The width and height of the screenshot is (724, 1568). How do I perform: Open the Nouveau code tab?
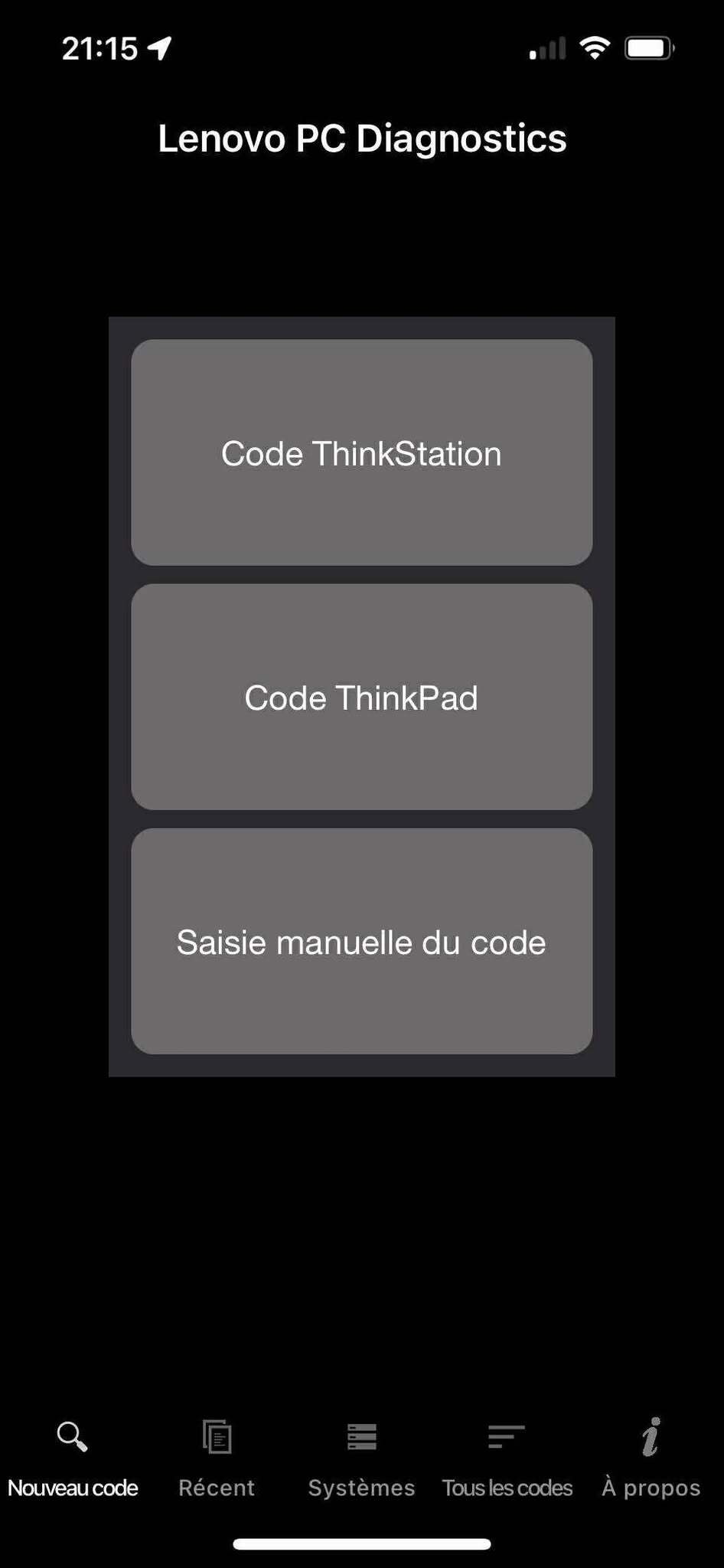click(73, 1458)
